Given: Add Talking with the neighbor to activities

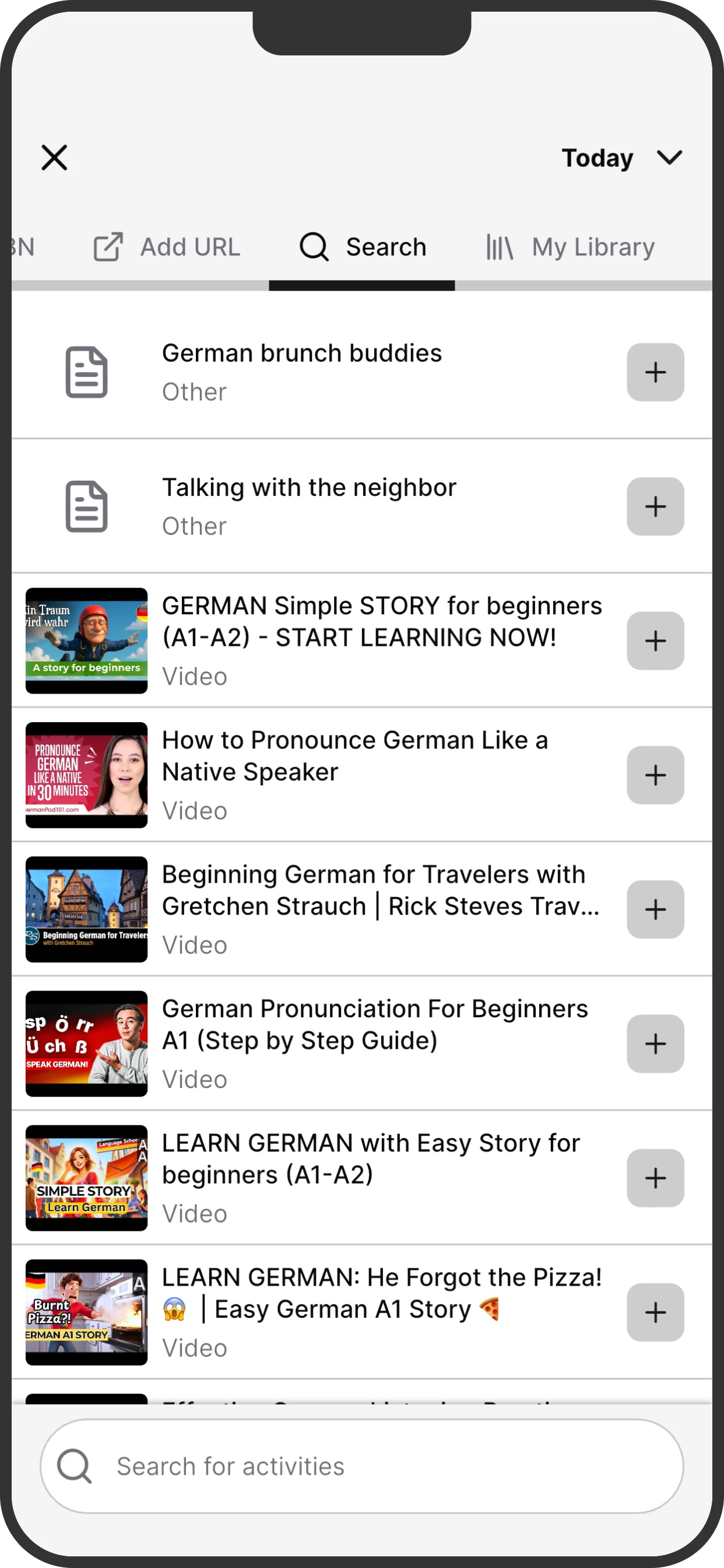Looking at the screenshot, I should click(x=655, y=506).
